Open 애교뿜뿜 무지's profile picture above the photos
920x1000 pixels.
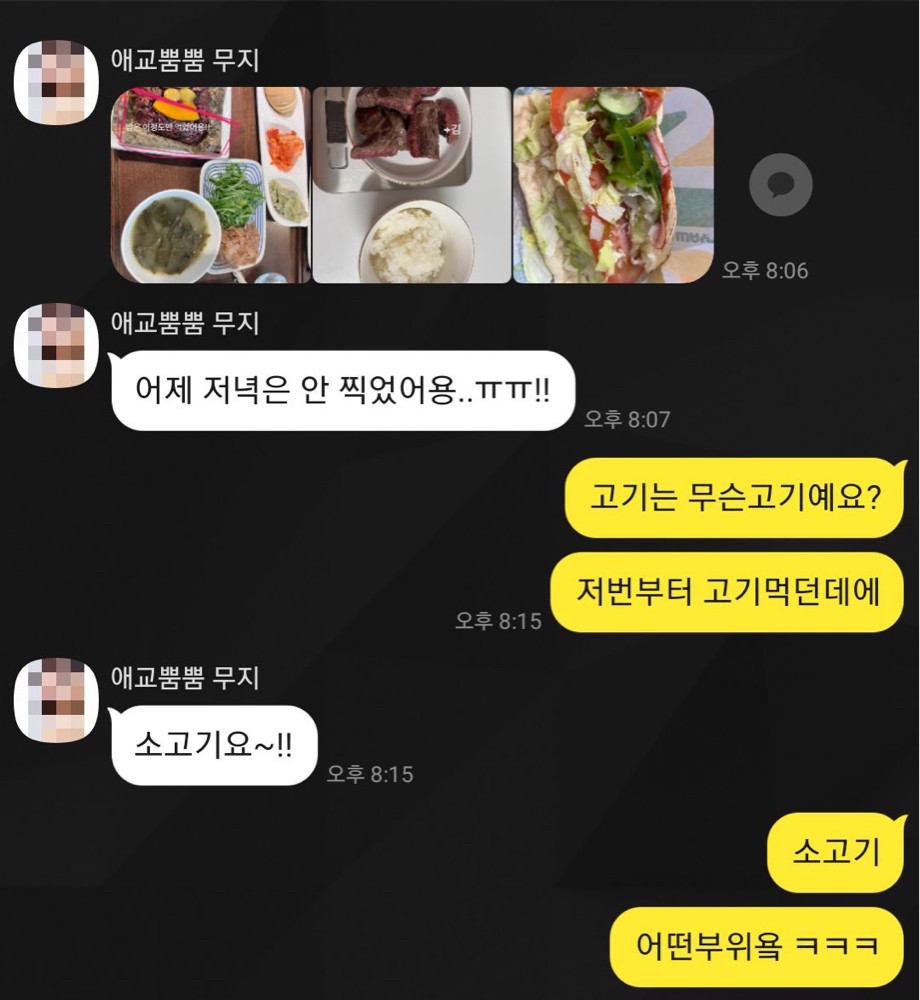(x=56, y=82)
